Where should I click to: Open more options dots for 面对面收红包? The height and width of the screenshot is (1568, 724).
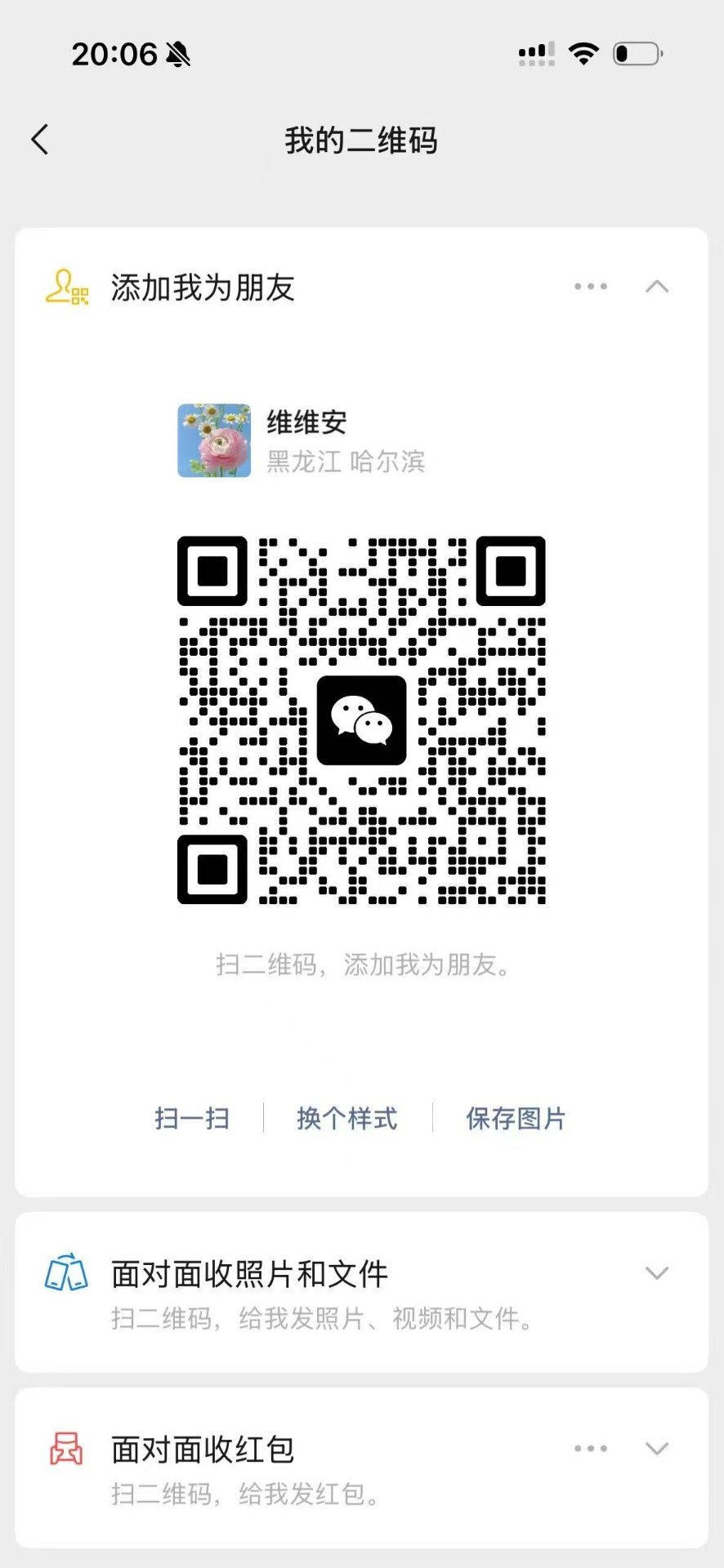(590, 1449)
